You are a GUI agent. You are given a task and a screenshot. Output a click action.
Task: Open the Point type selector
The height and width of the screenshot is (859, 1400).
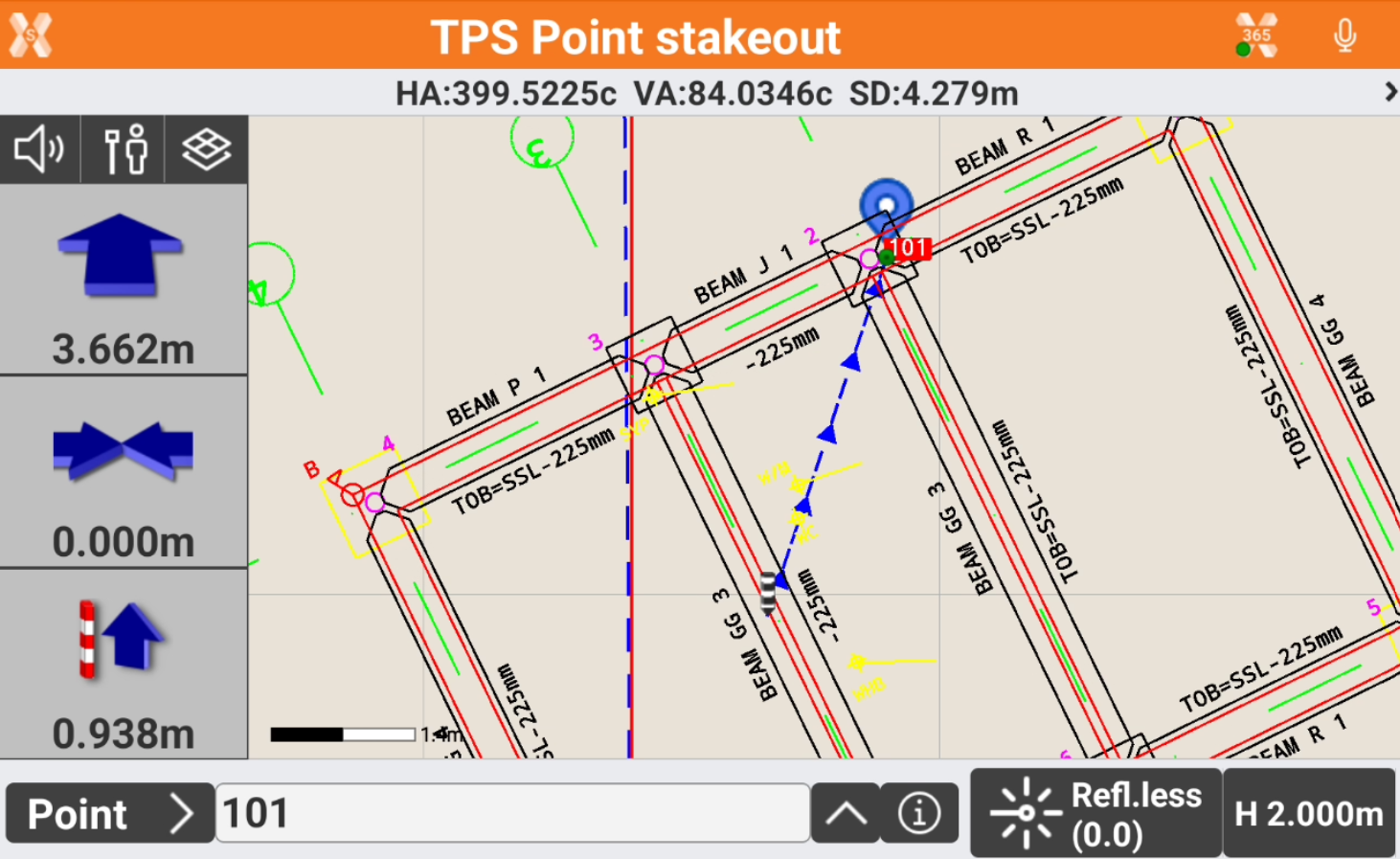(109, 813)
